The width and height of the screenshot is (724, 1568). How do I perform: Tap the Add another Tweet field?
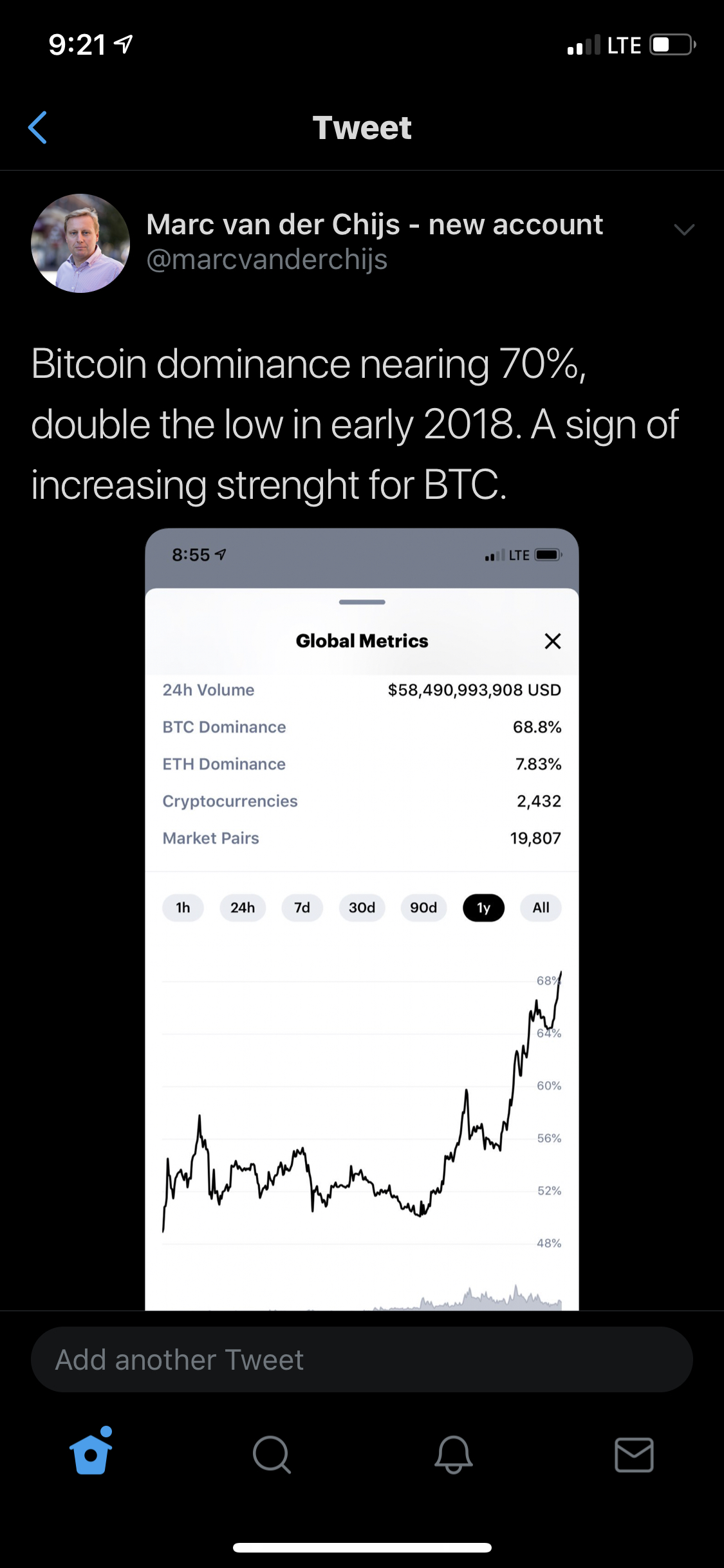(x=362, y=1359)
